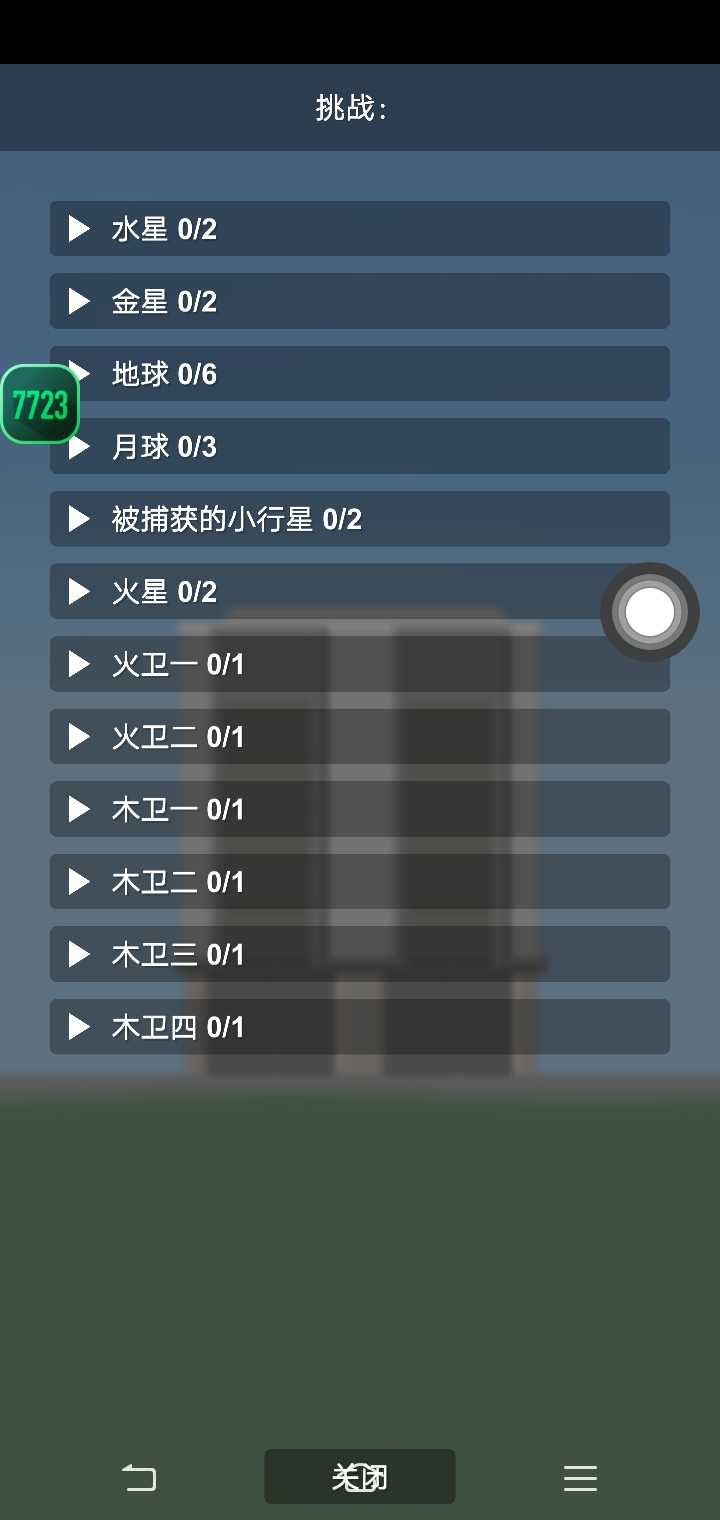This screenshot has height=1520, width=720.
Task: Expand the 木卫二 0/1 challenge row
Action: pos(360,882)
